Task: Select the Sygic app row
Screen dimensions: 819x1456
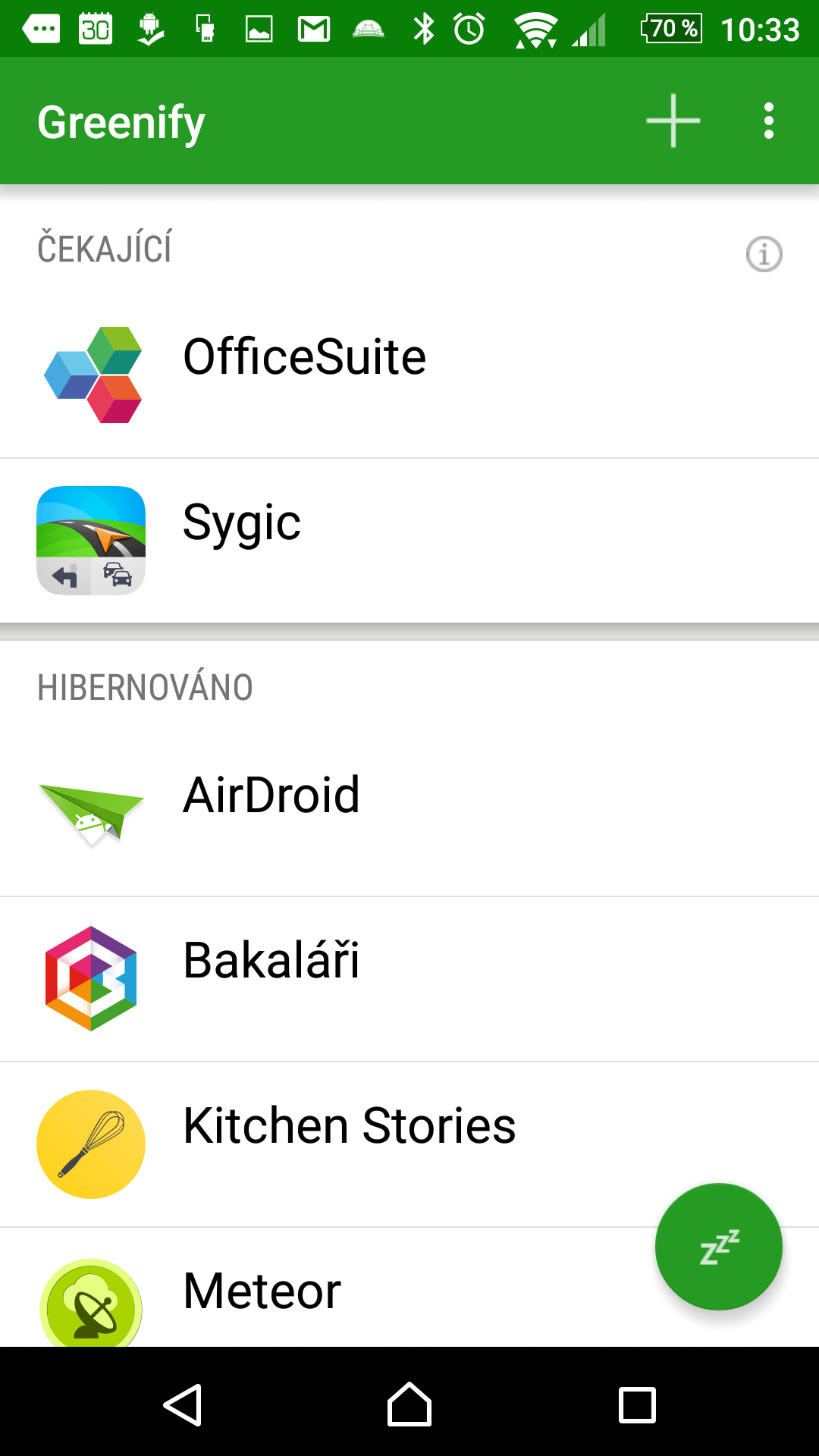Action: coord(409,540)
